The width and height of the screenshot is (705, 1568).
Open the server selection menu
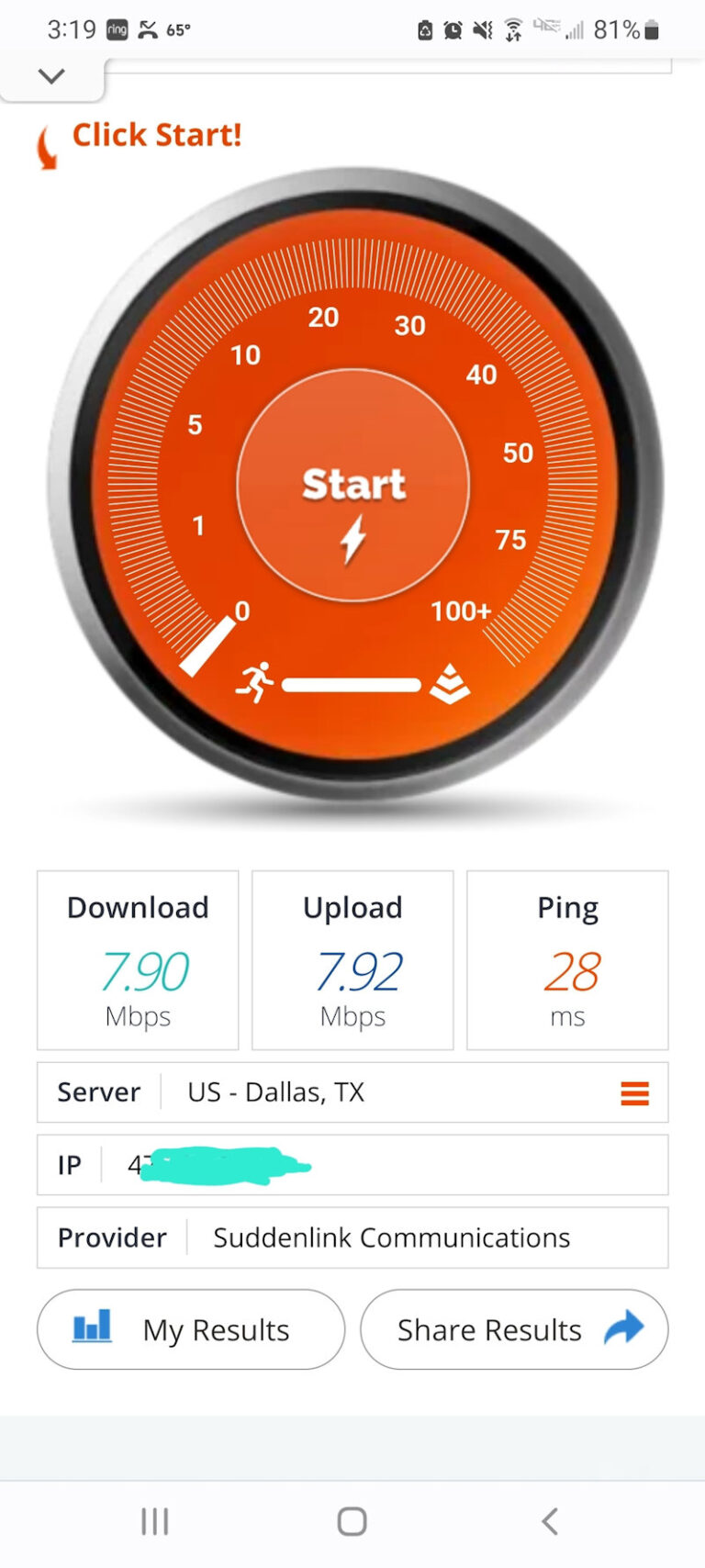click(x=634, y=1092)
